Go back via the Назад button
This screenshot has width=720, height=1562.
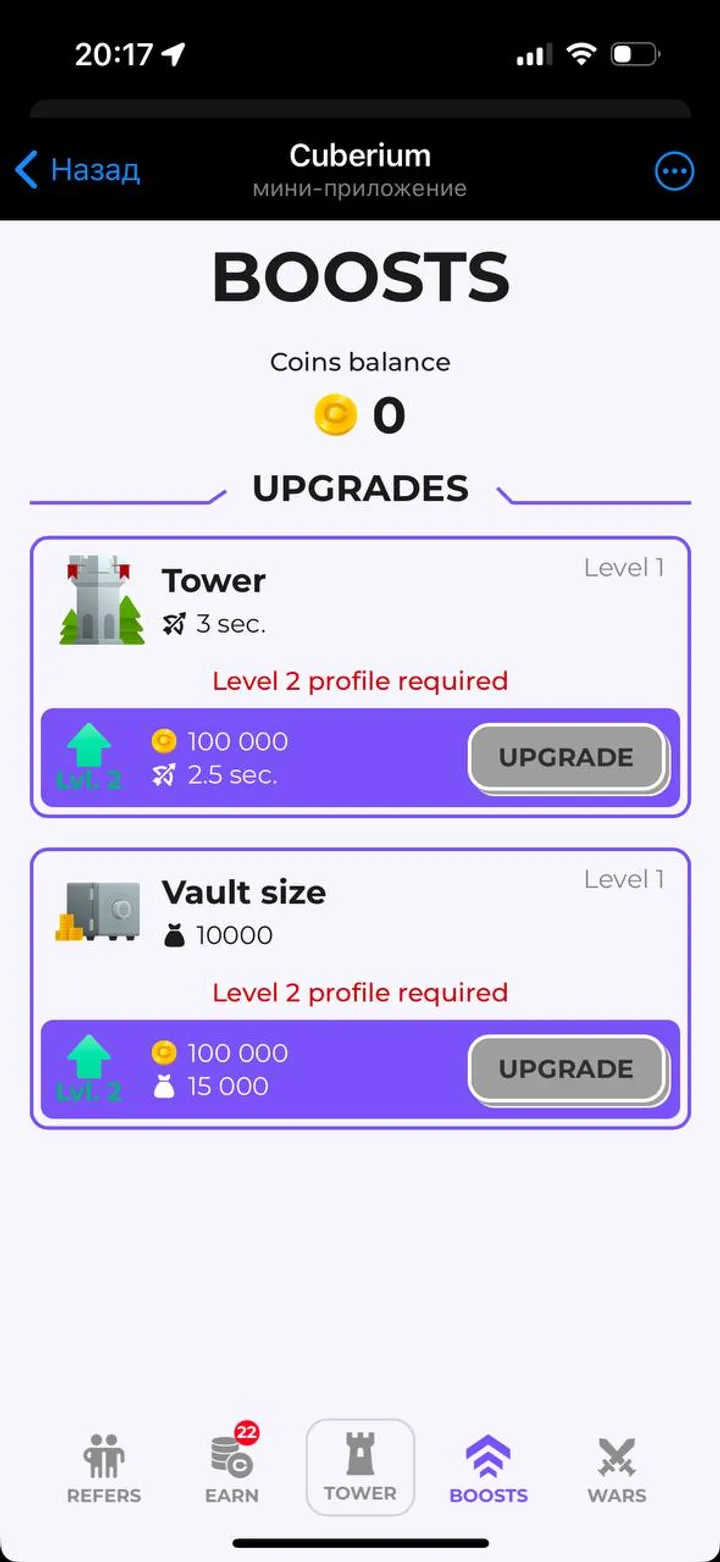tap(78, 170)
